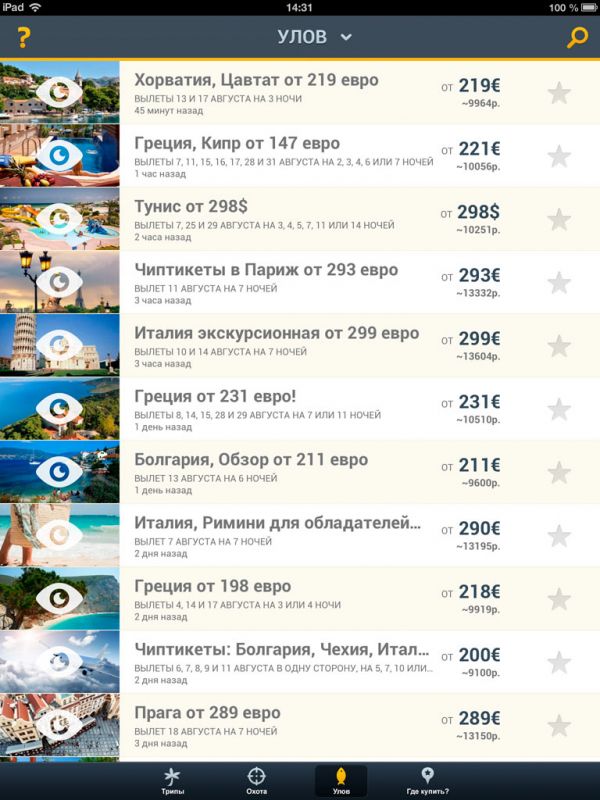Favorite the Тунис от 298$ offer
600x800 pixels.
coord(559,219)
